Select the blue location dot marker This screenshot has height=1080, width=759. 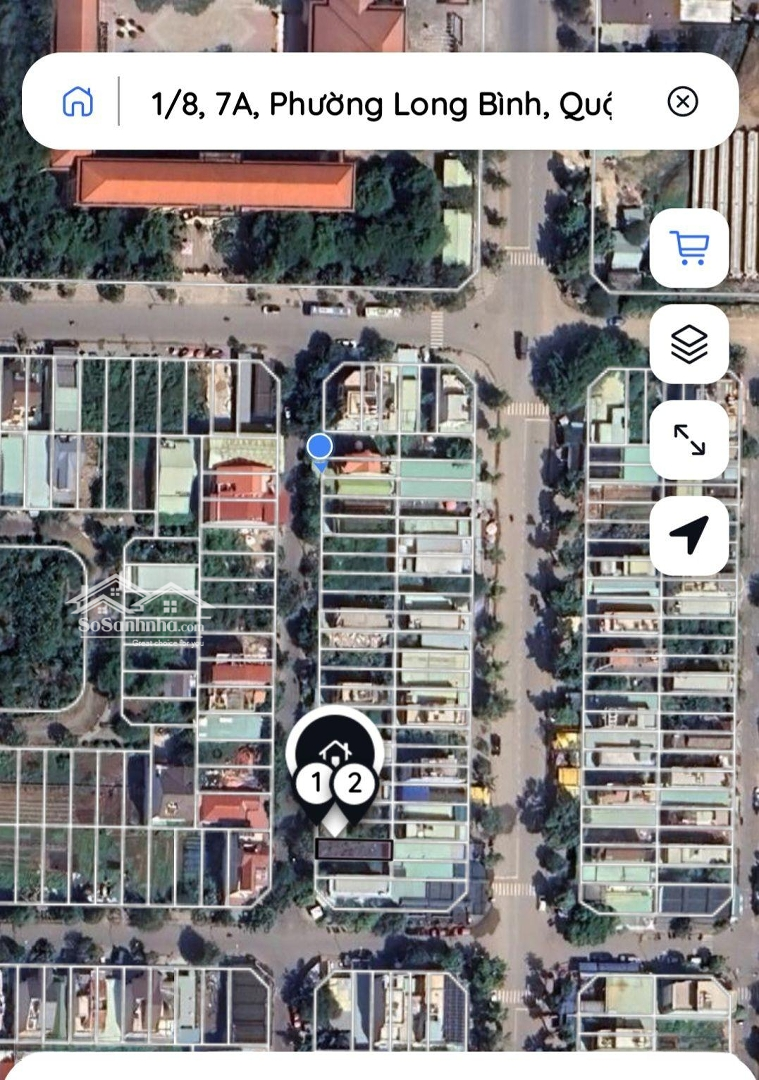320,447
